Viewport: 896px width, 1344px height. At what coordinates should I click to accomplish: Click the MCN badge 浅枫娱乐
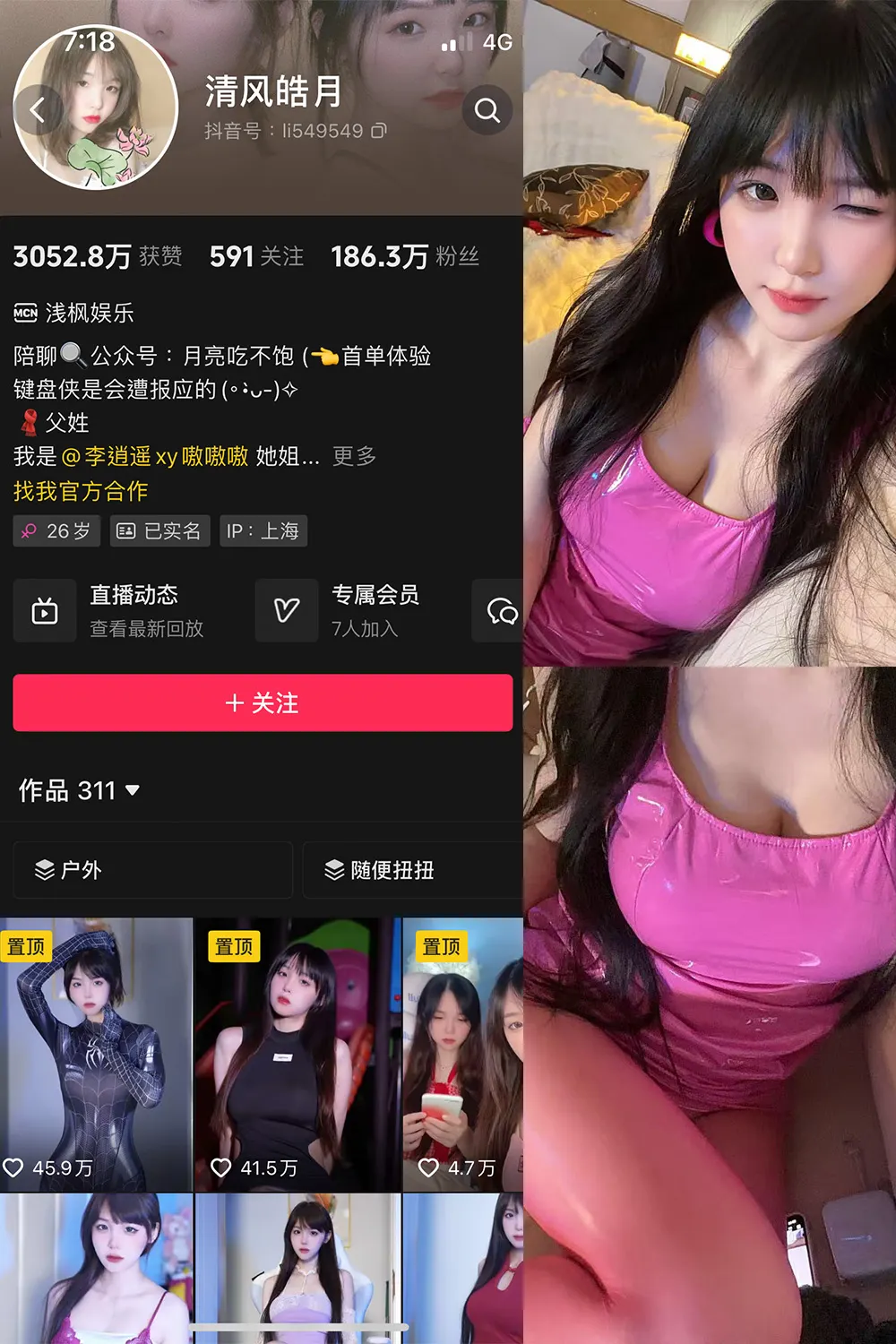tap(76, 314)
